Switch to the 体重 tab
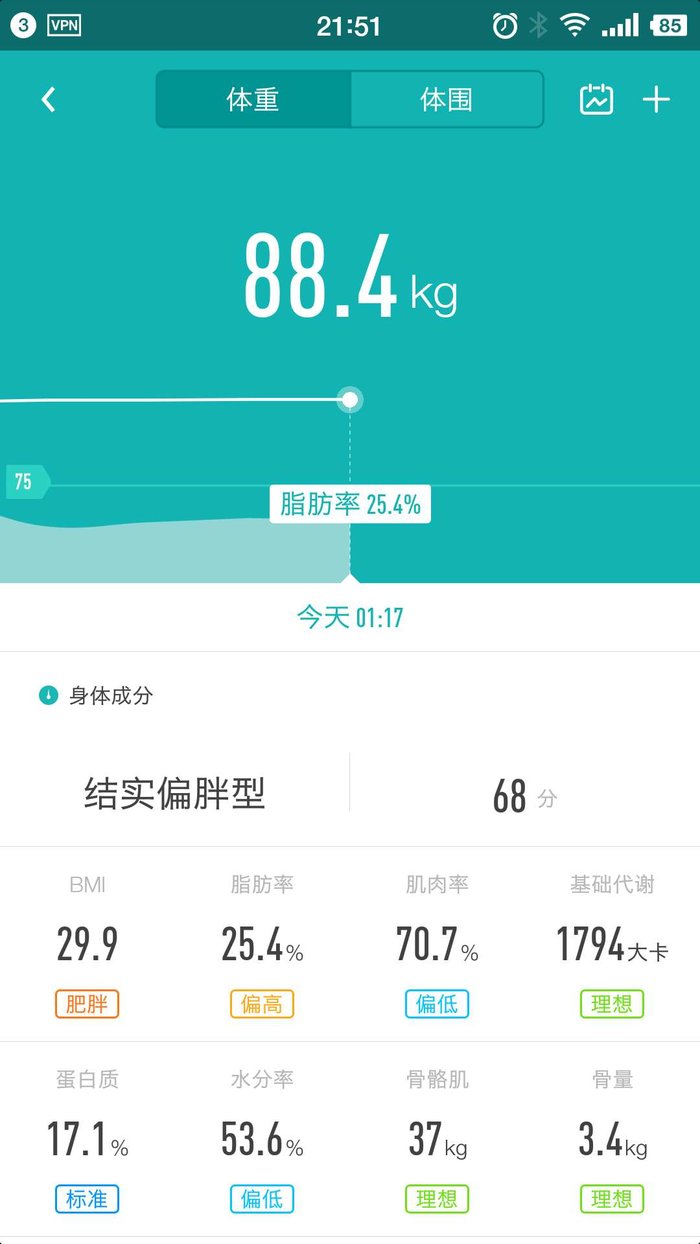700x1244 pixels. point(253,99)
